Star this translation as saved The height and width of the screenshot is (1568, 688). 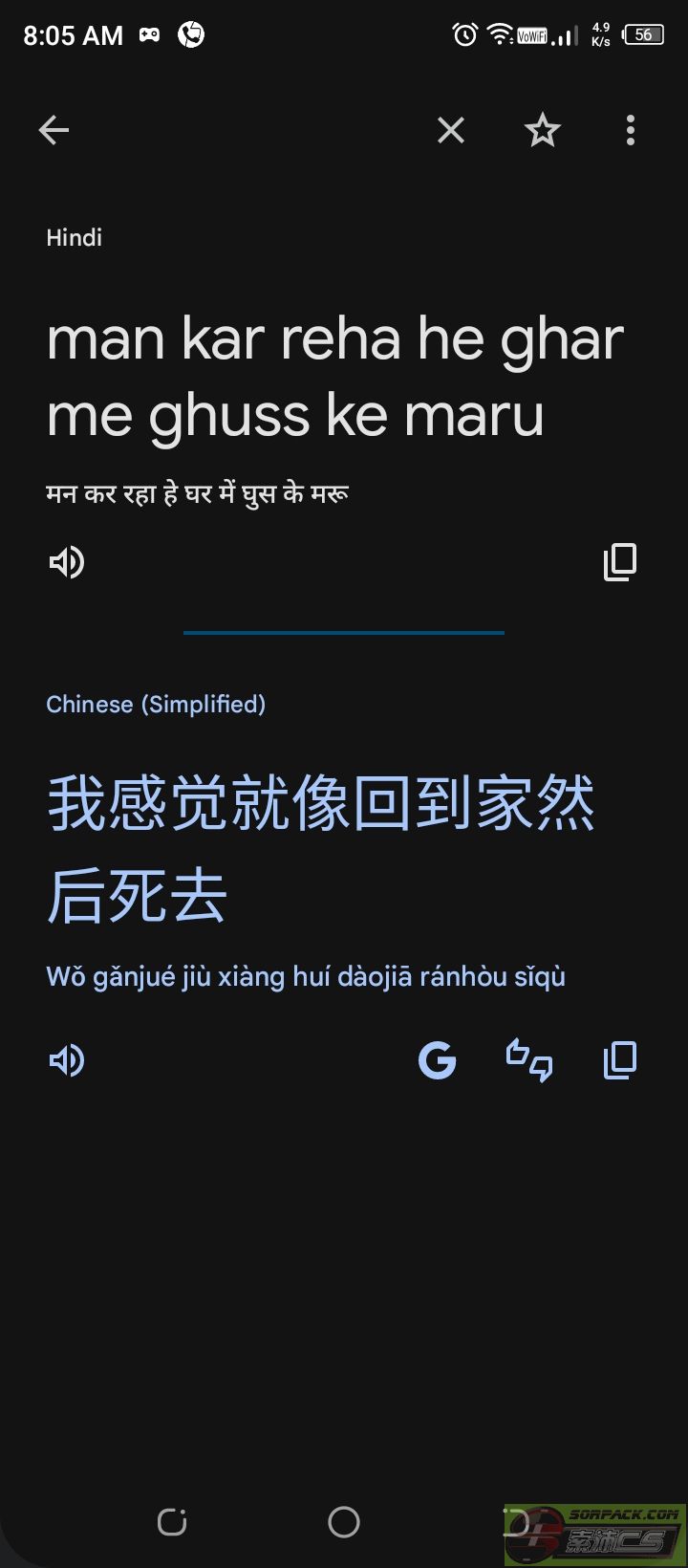(x=542, y=130)
